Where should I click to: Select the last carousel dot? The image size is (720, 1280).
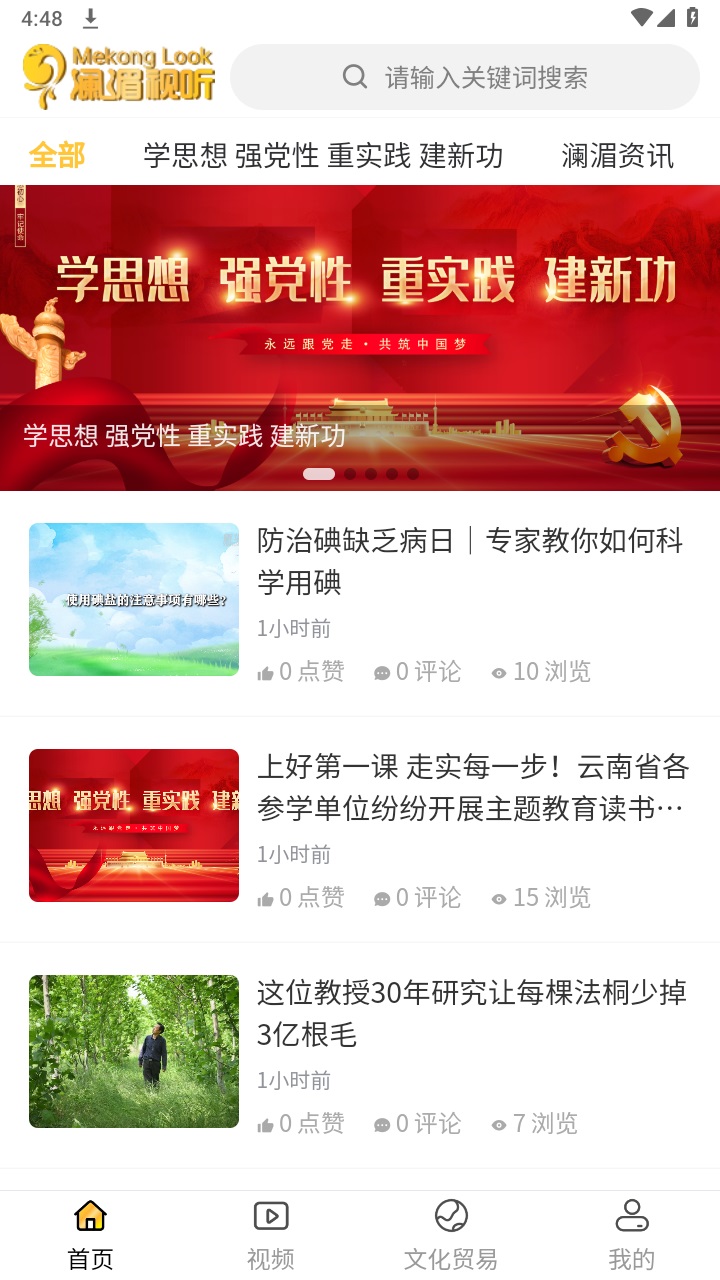pos(413,475)
